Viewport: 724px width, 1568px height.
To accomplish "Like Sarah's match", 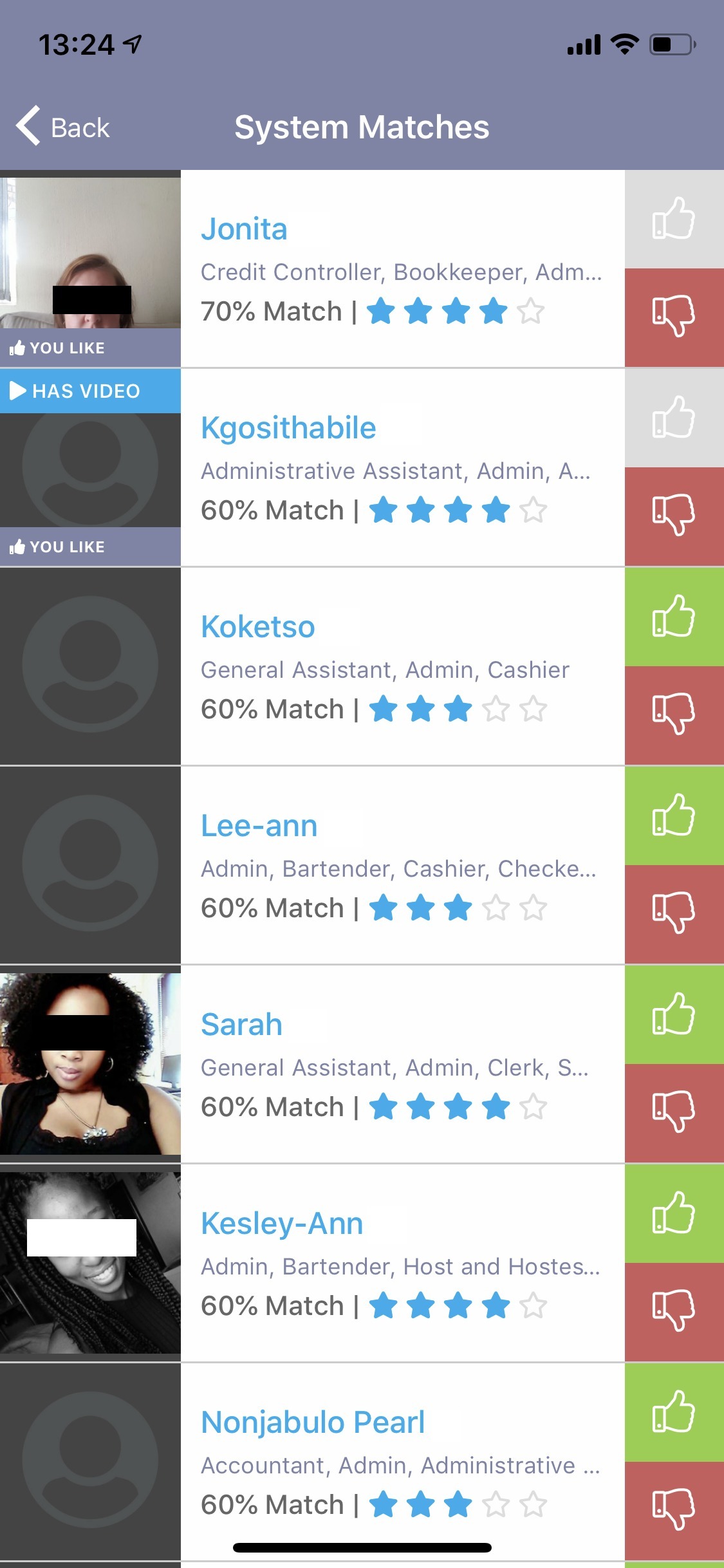I will [x=674, y=1014].
